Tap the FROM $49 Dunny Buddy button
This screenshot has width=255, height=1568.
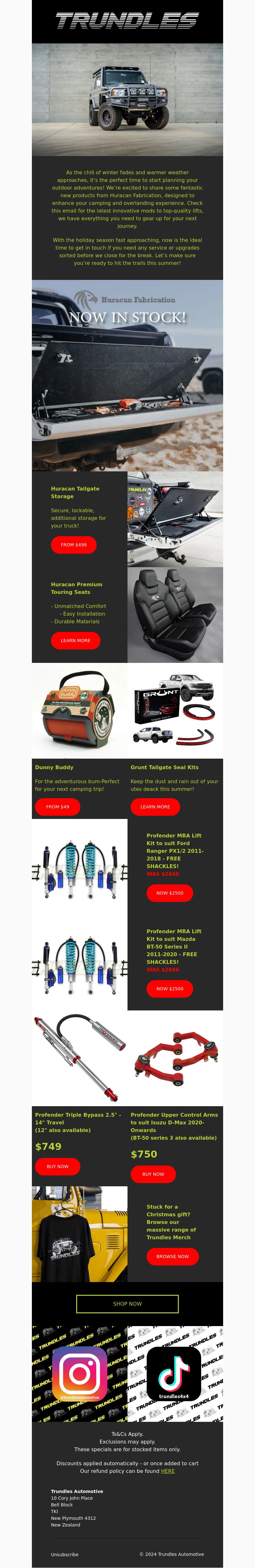coord(58,807)
